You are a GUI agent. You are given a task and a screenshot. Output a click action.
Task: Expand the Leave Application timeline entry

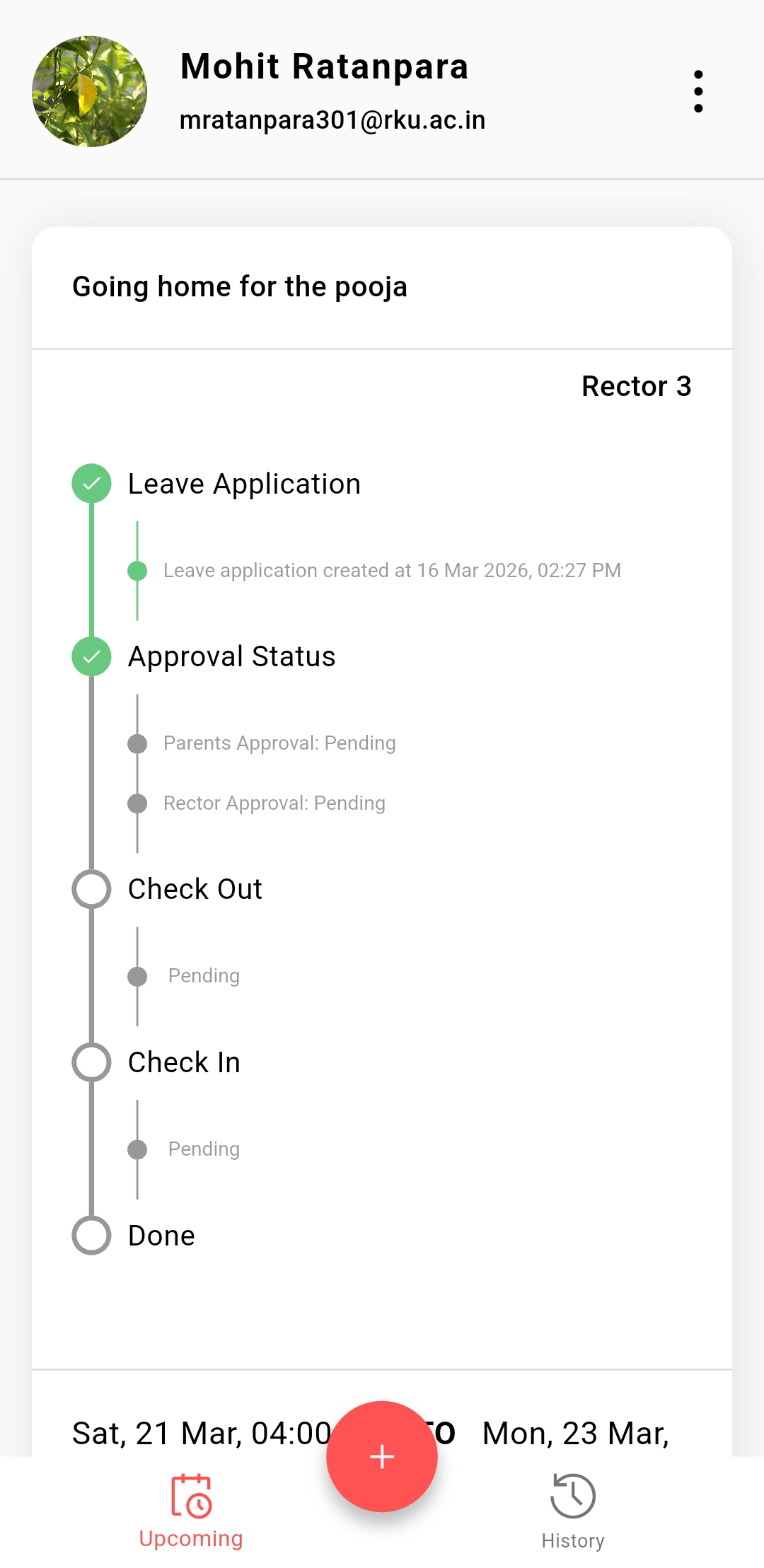click(243, 484)
